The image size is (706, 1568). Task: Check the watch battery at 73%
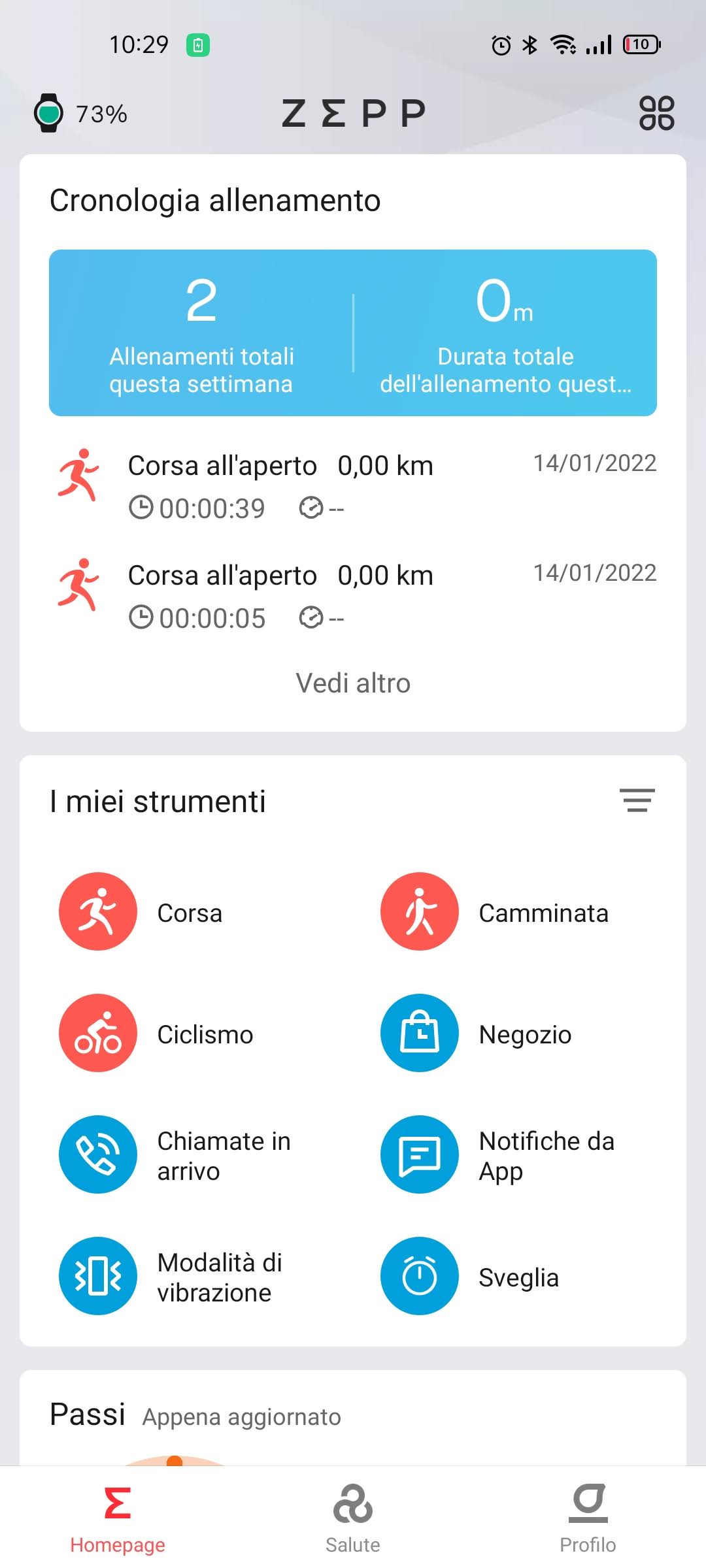(80, 114)
